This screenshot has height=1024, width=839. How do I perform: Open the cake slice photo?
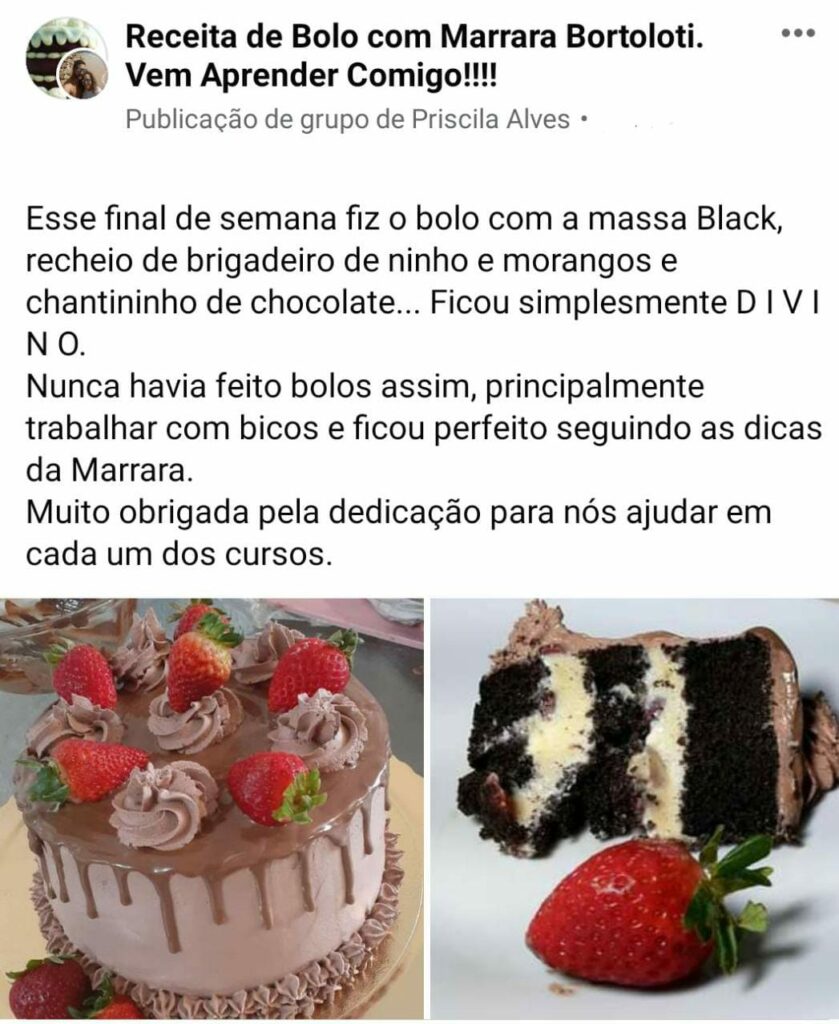[x=634, y=808]
